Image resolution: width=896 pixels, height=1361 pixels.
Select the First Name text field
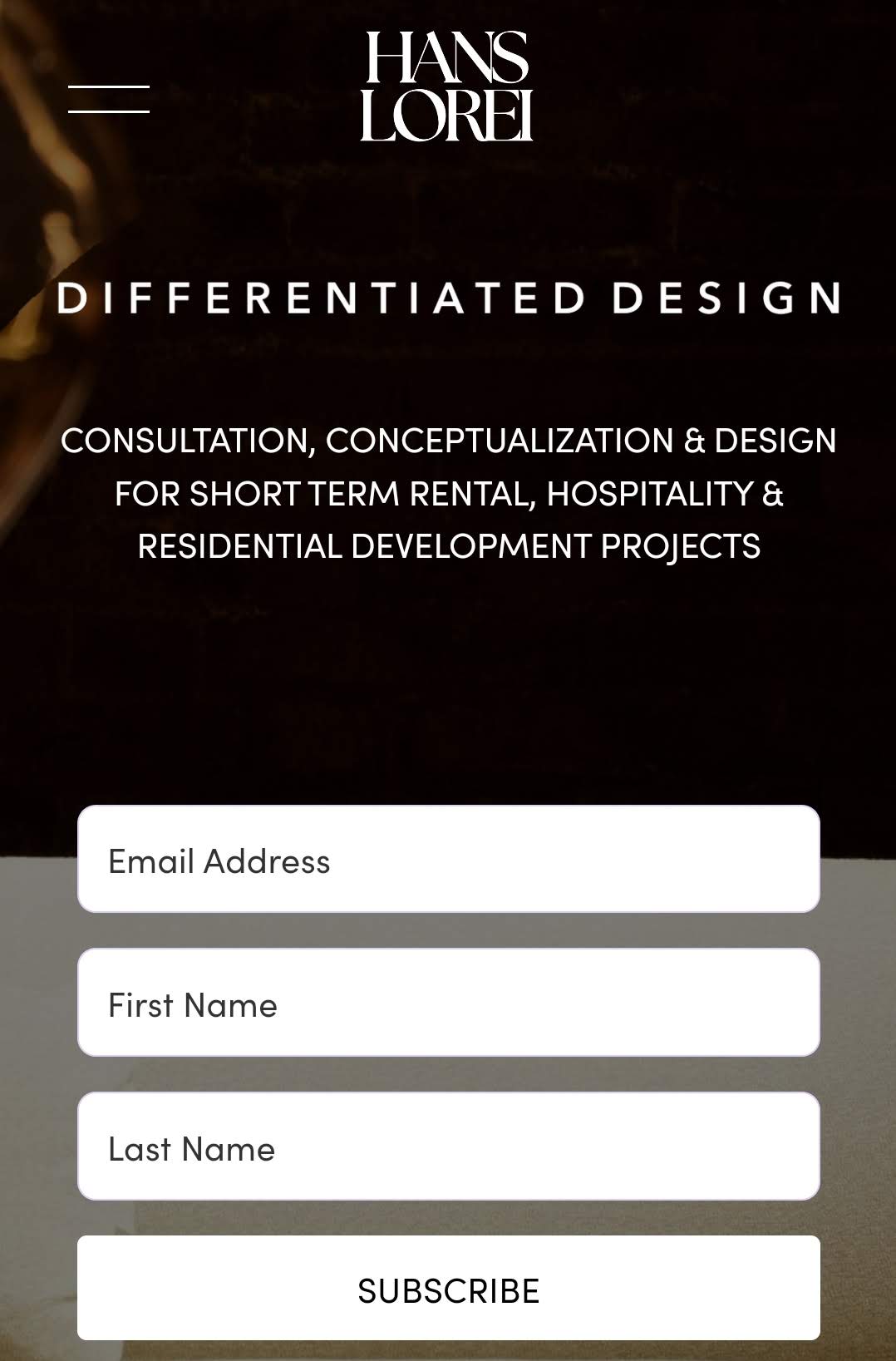(448, 1003)
